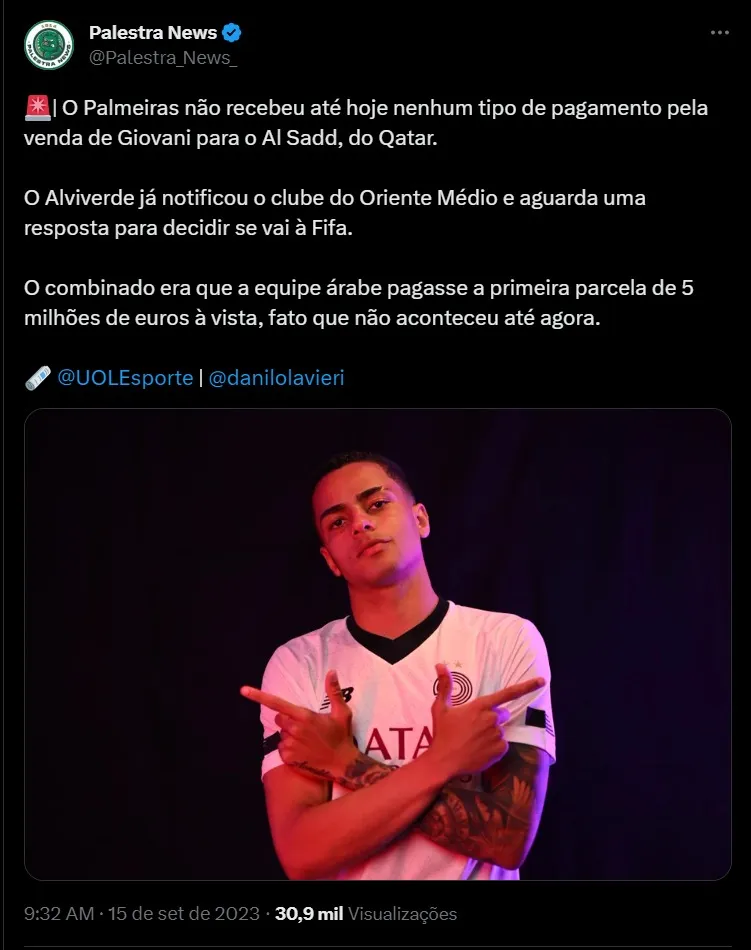The height and width of the screenshot is (950, 751).
Task: Open Palestra News profile avatar
Action: pos(49,45)
